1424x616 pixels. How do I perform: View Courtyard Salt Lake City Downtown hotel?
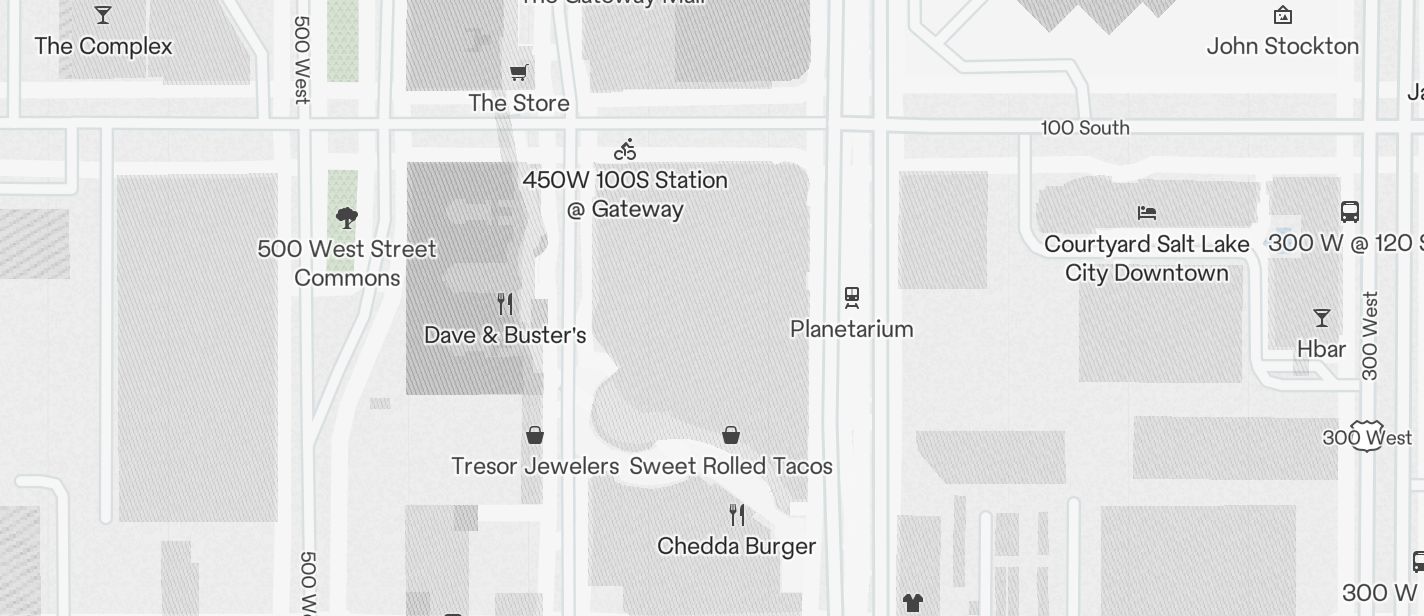1147,213
